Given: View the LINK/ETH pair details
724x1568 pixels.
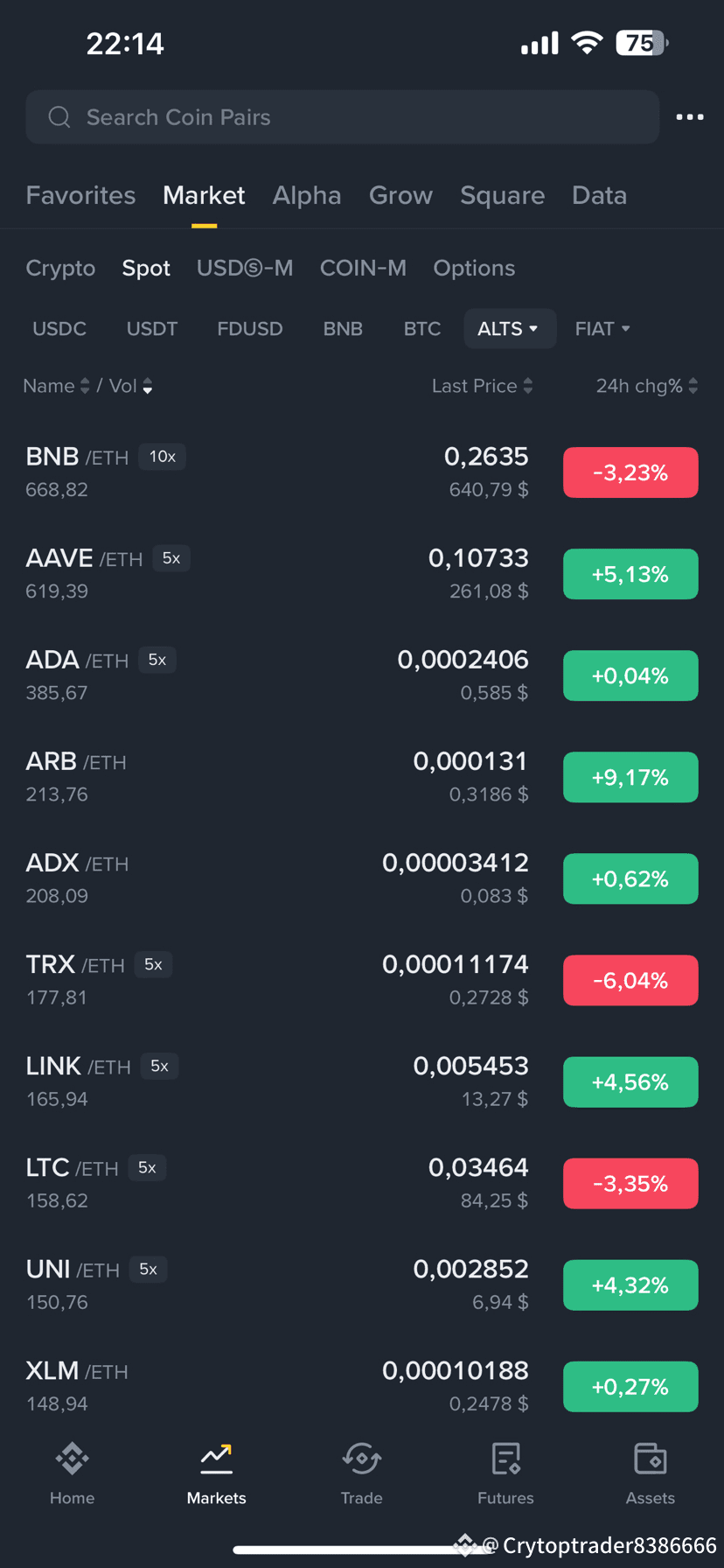Looking at the screenshot, I should tap(362, 1081).
